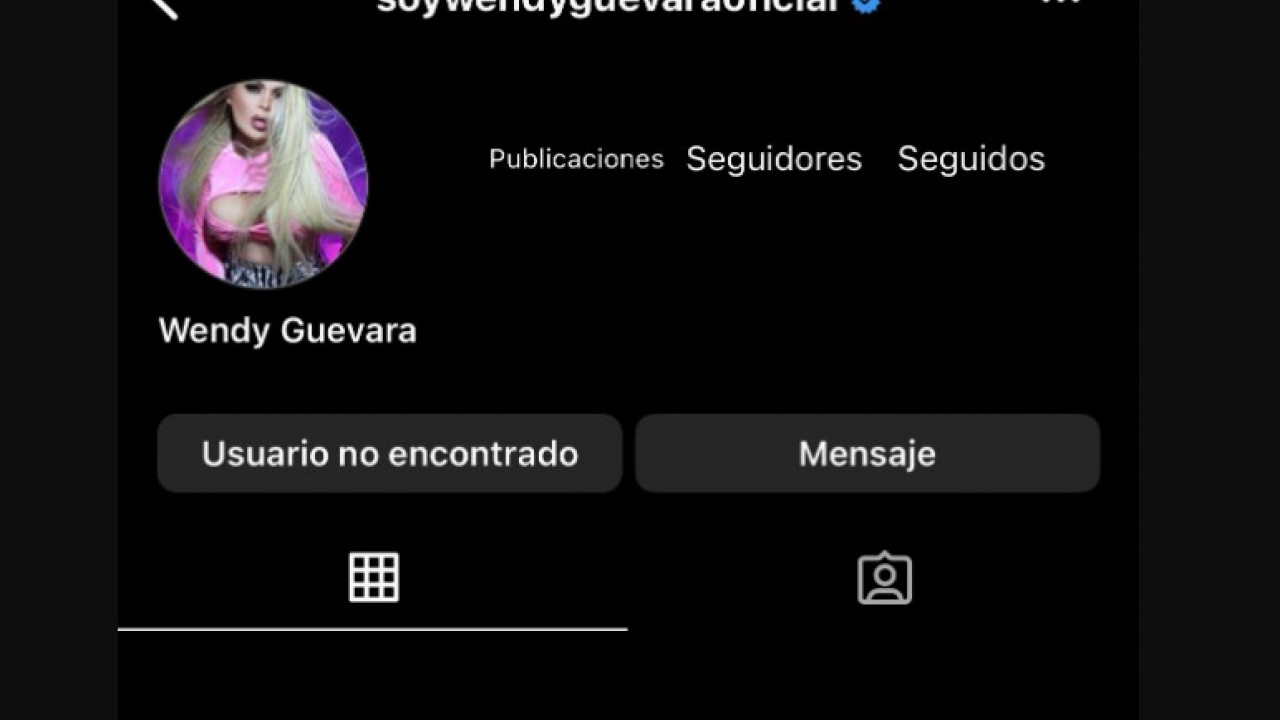Open the Seguidos list
Screen dimensions: 1280x720
(970, 159)
